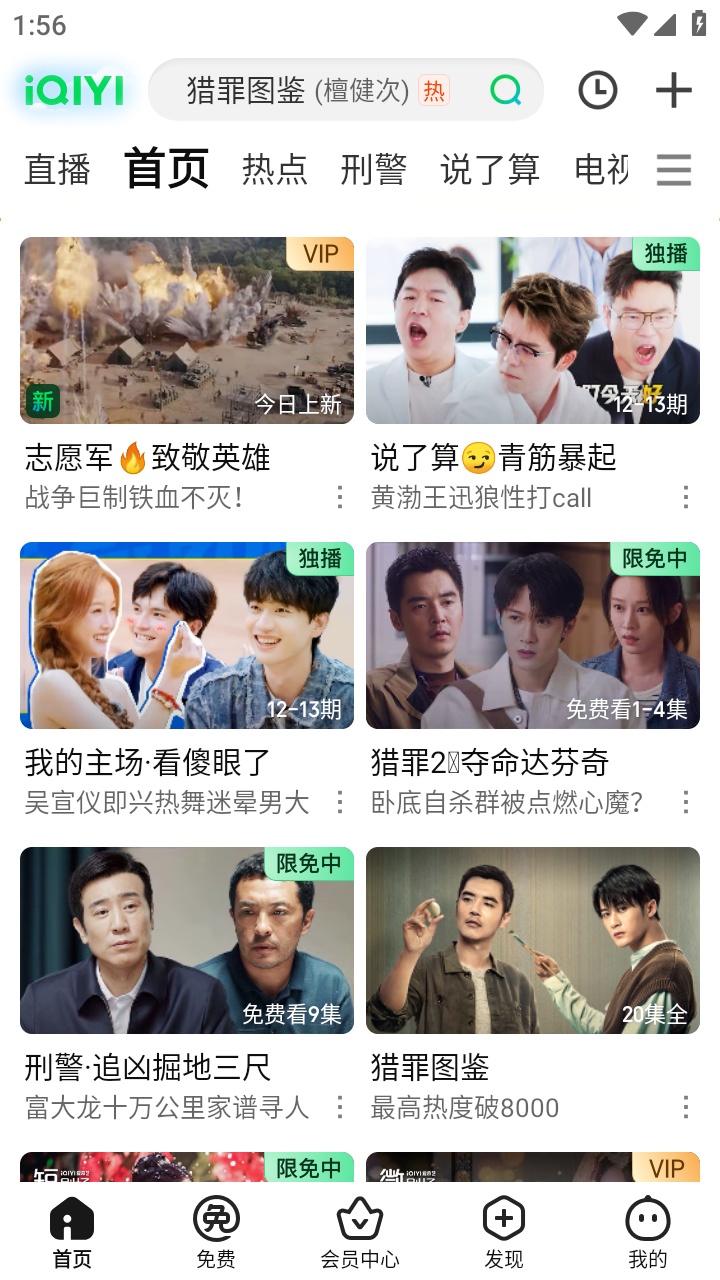
Task: Open watch history clock icon
Action: 597,91
